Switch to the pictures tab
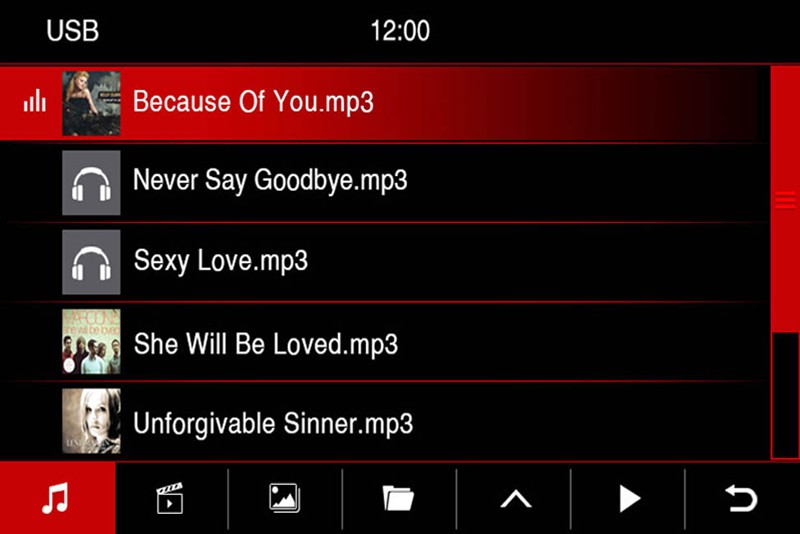 pyautogui.click(x=285, y=498)
